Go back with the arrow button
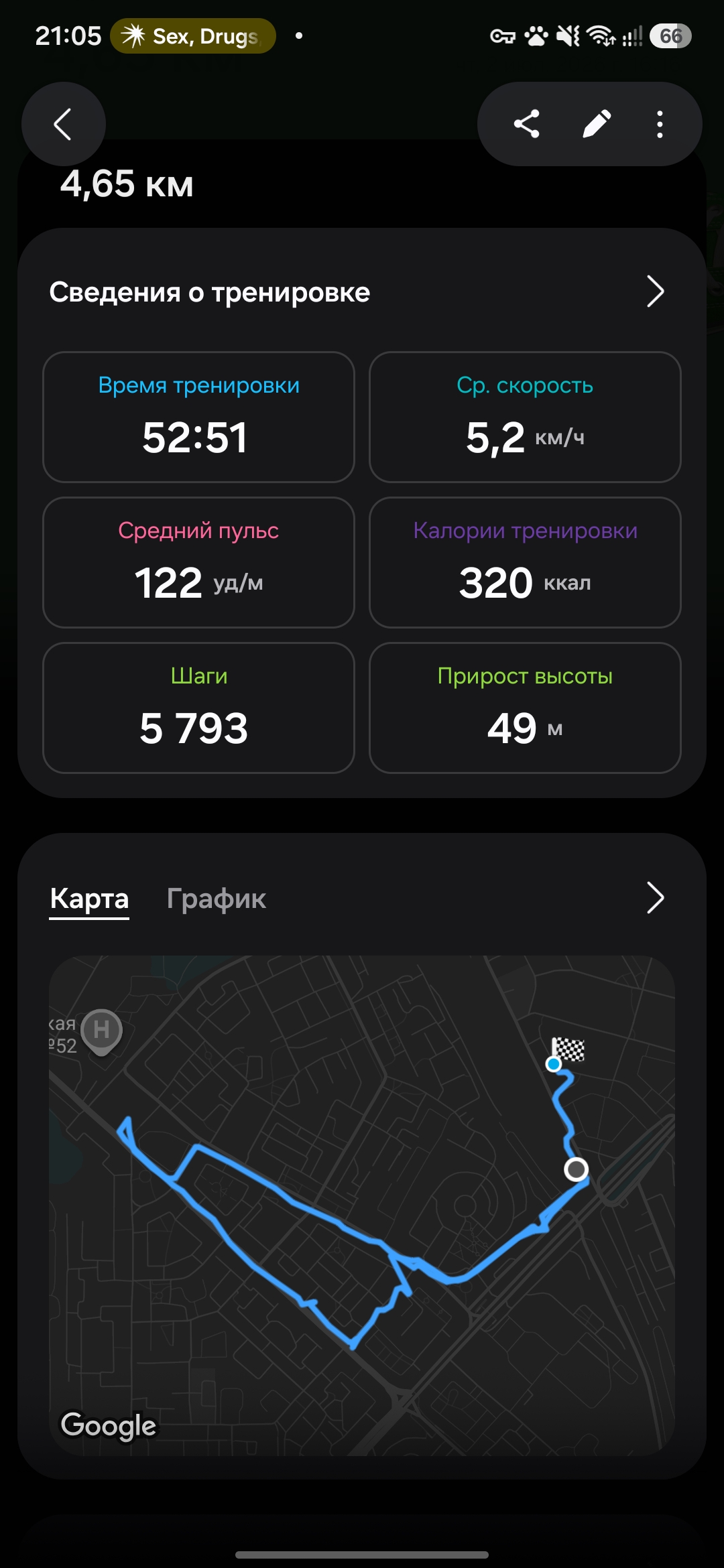The image size is (724, 1568). [63, 124]
